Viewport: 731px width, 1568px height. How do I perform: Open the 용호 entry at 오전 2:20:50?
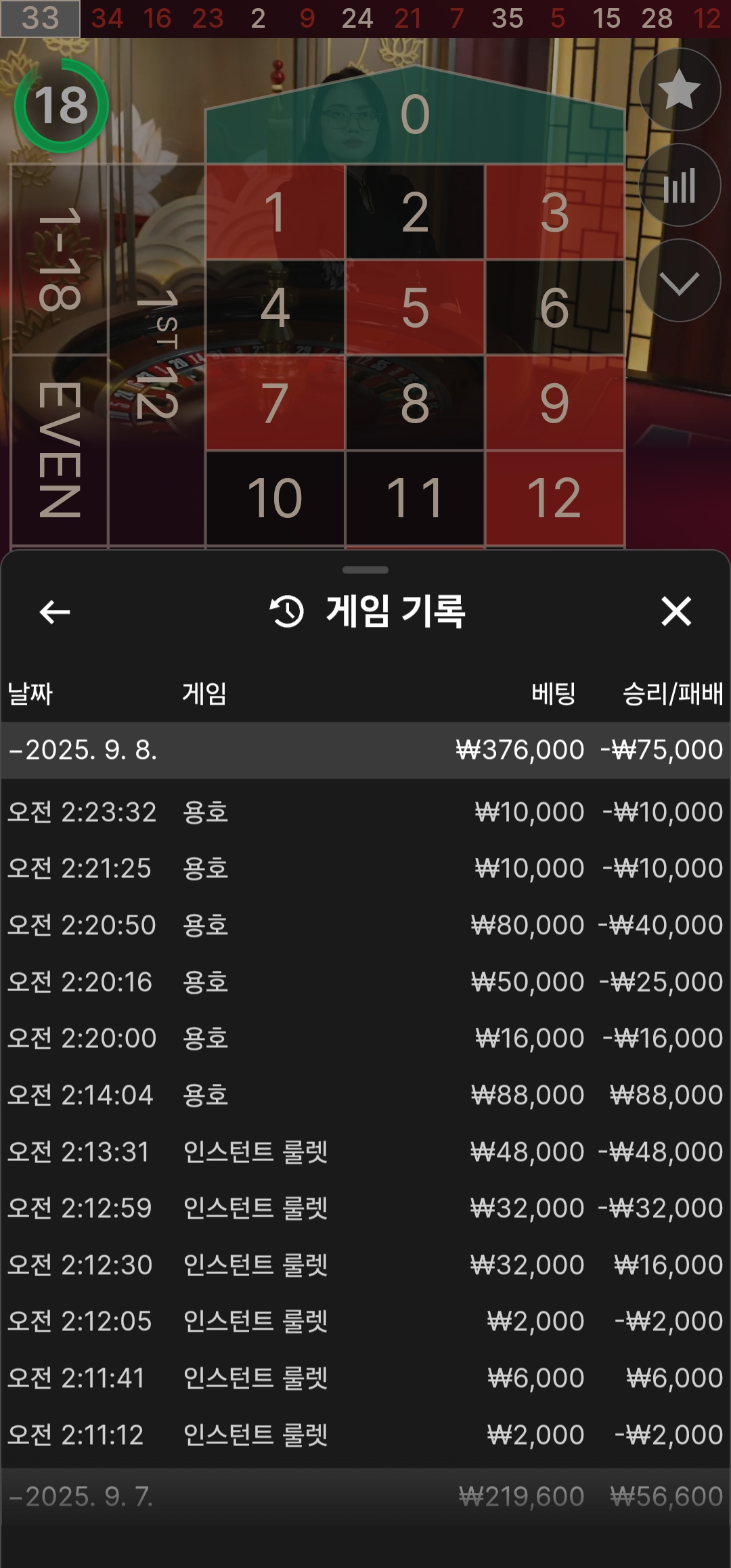coord(365,925)
